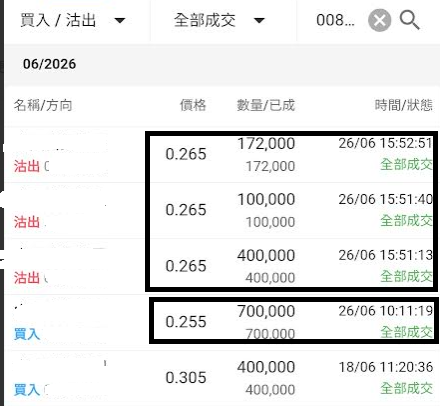445x406 pixels.
Task: Clear the 008... search text
Action: coord(379,20)
